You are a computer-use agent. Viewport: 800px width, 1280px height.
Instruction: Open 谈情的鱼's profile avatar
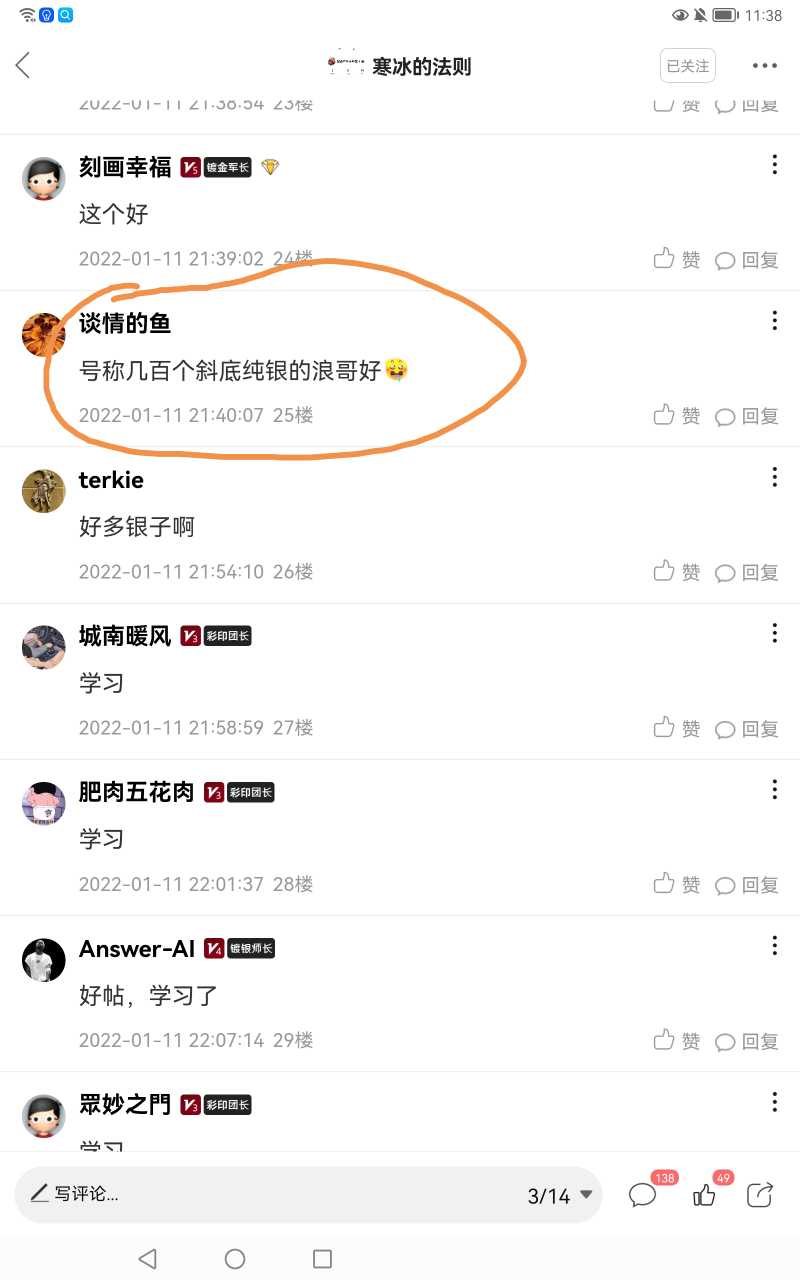click(43, 334)
